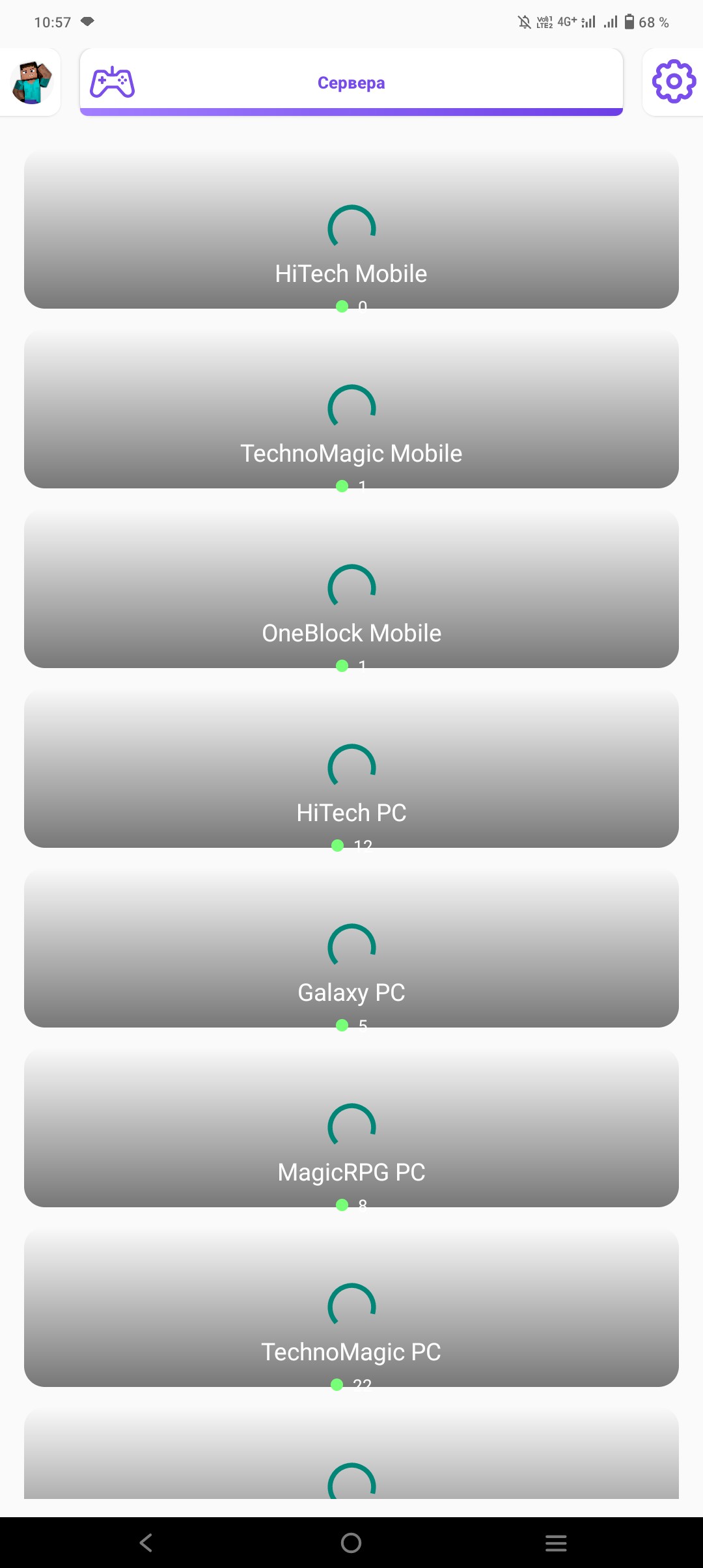Open the MagicRPG PC server
The width and height of the screenshot is (703, 1568).
tap(351, 1128)
